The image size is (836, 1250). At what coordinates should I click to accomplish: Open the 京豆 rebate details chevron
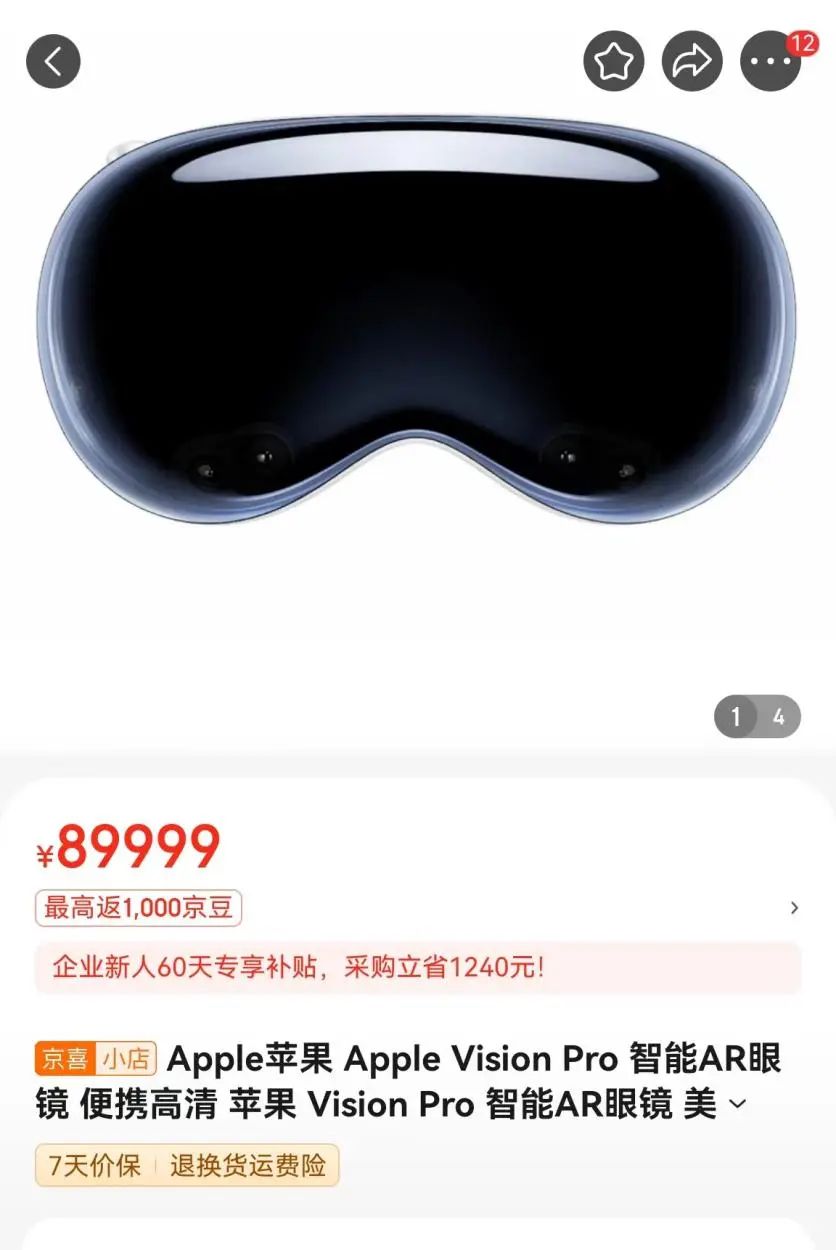(795, 908)
